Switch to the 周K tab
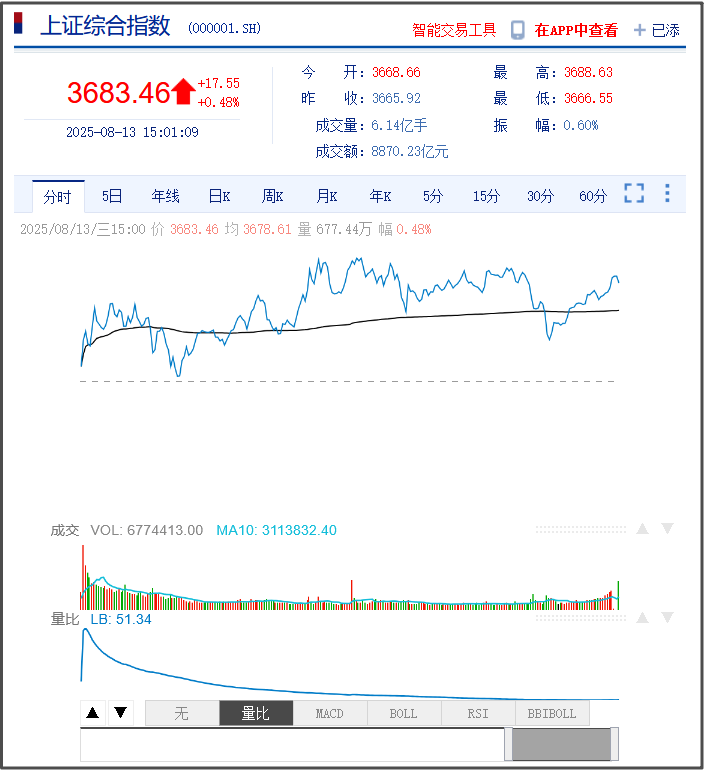 point(273,196)
